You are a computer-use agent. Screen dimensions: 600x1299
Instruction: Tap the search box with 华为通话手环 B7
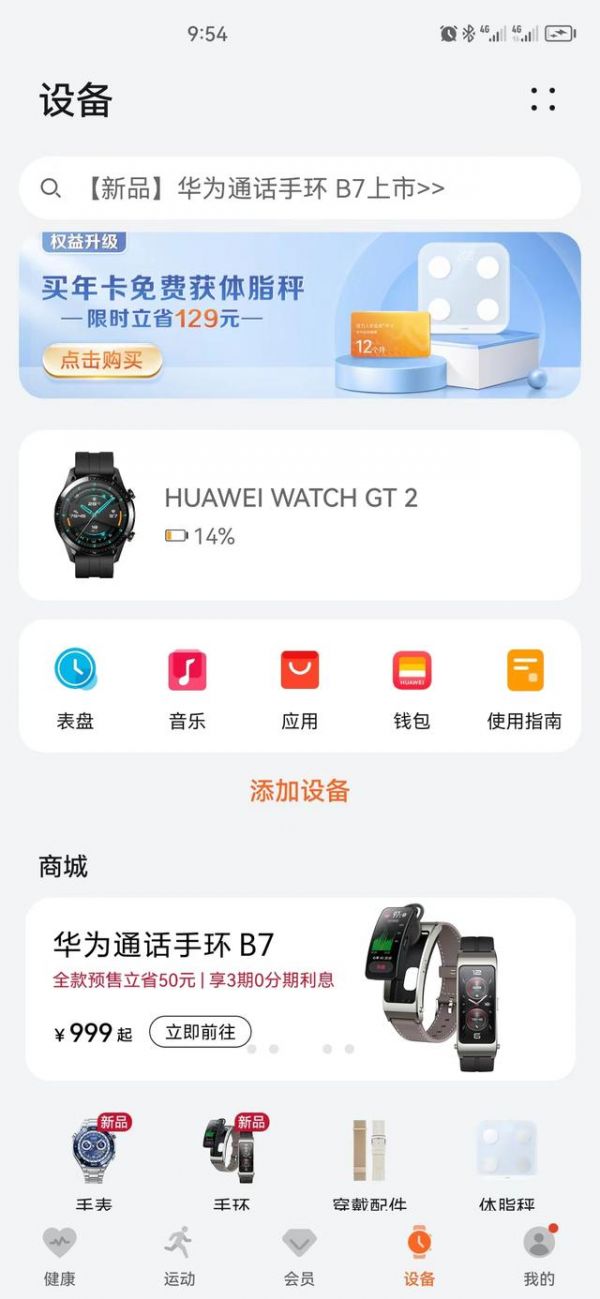tap(300, 188)
